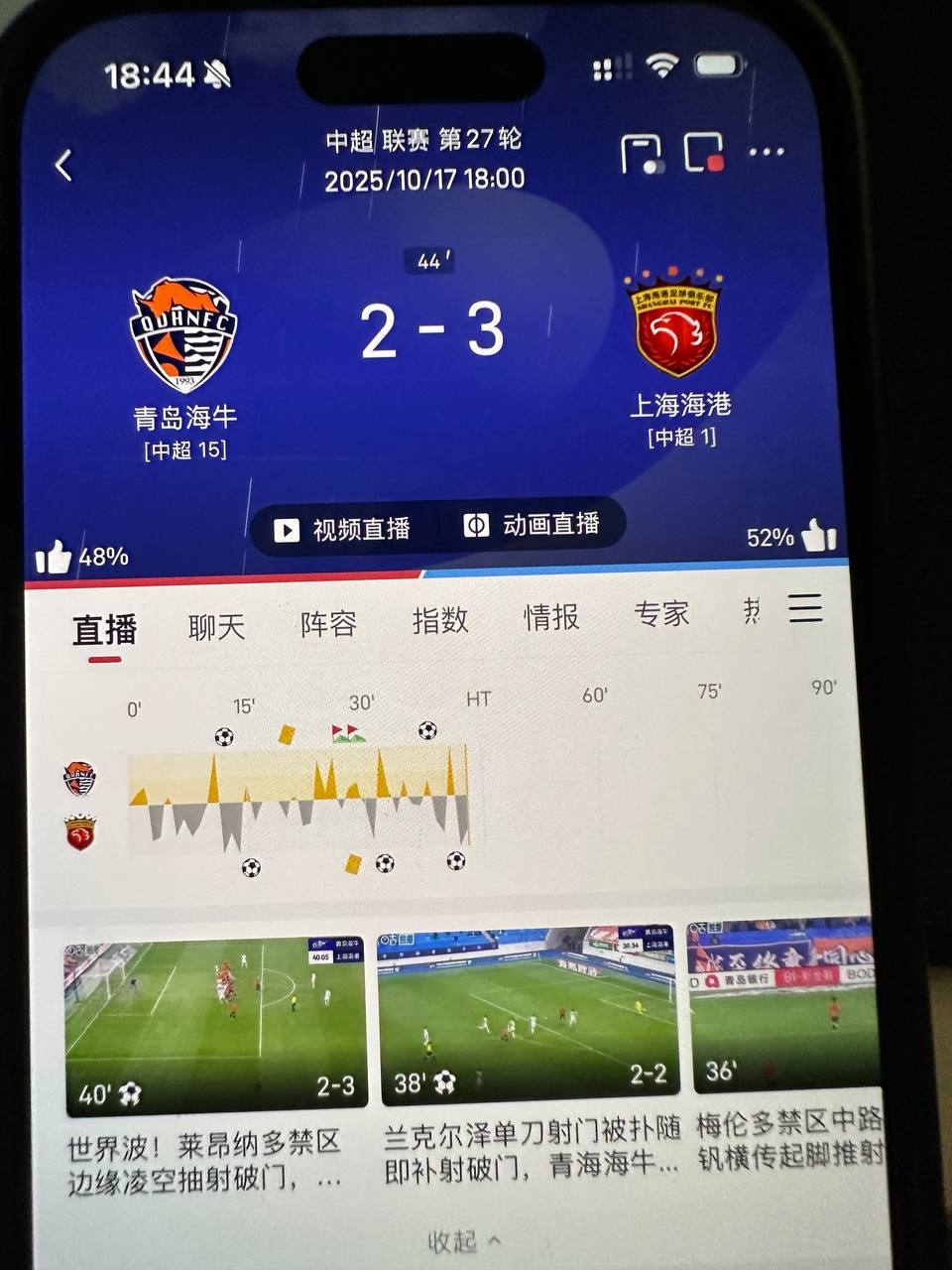Open 动画直播 animated live view
The height and width of the screenshot is (1270, 952).
(x=533, y=525)
